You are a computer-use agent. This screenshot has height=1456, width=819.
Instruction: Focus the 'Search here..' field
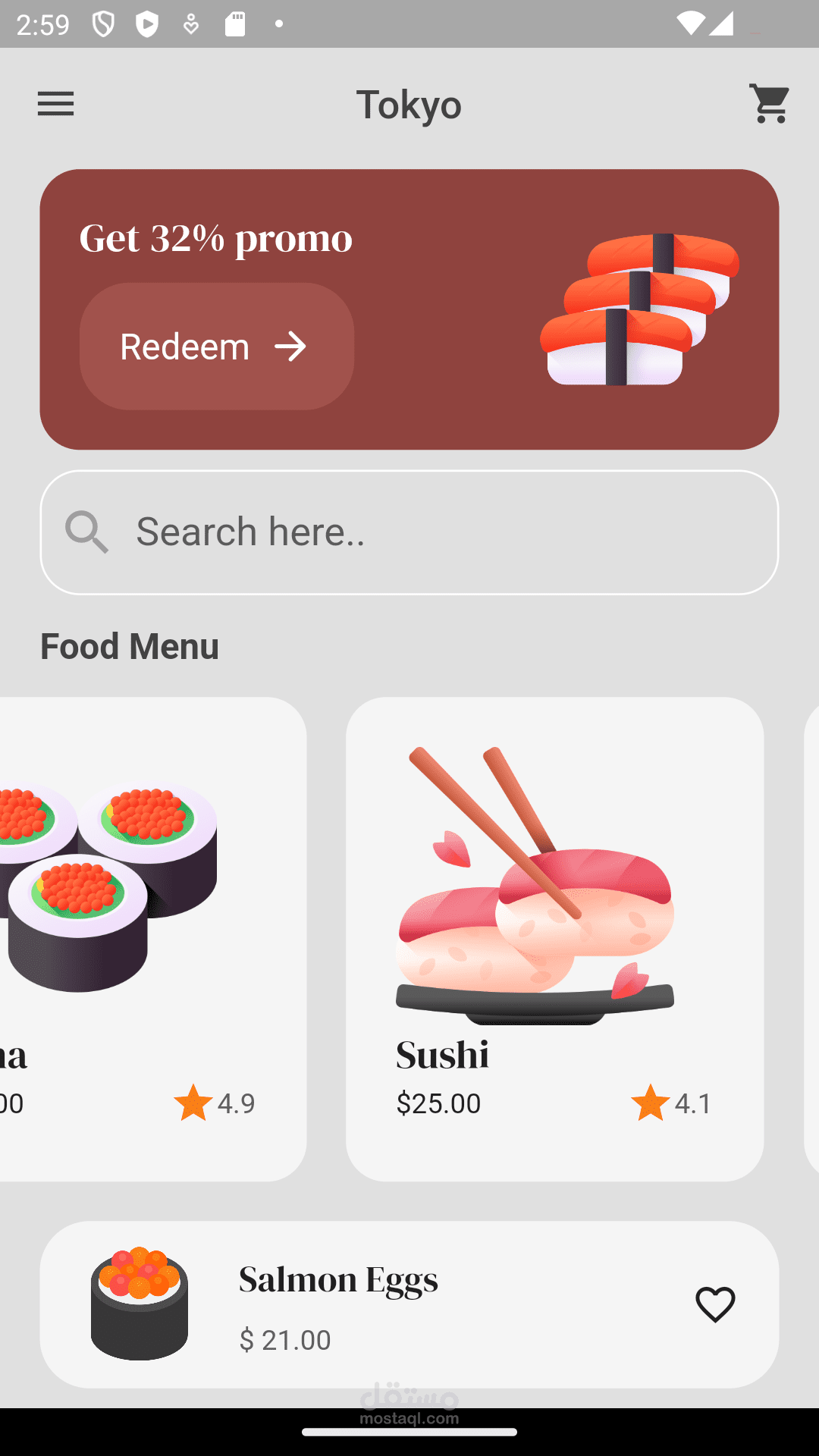pyautogui.click(x=409, y=532)
